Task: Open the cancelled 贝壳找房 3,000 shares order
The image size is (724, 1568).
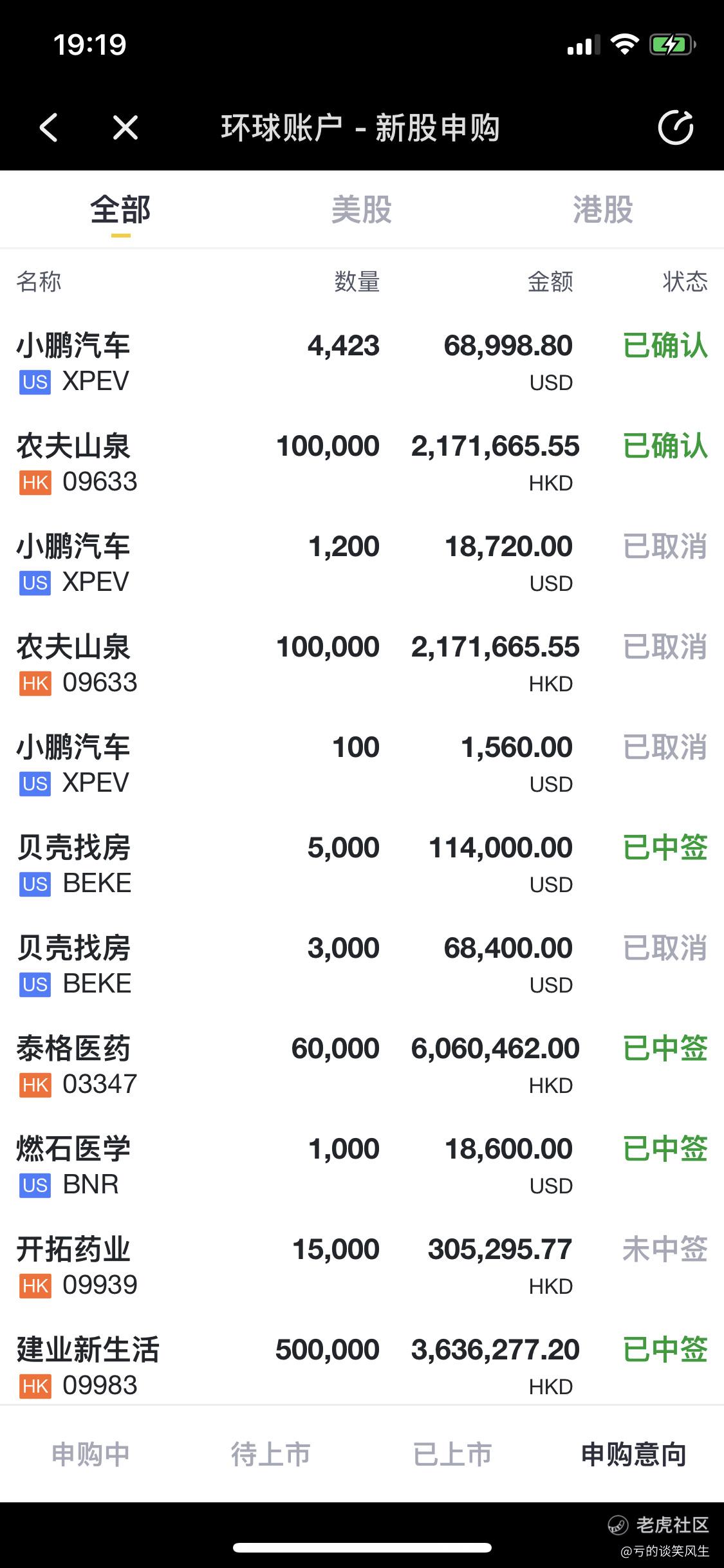Action: click(362, 965)
